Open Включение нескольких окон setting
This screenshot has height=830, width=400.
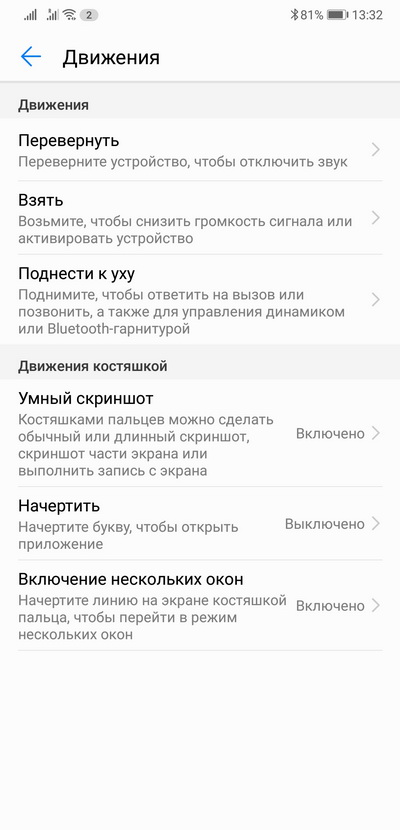coord(200,606)
